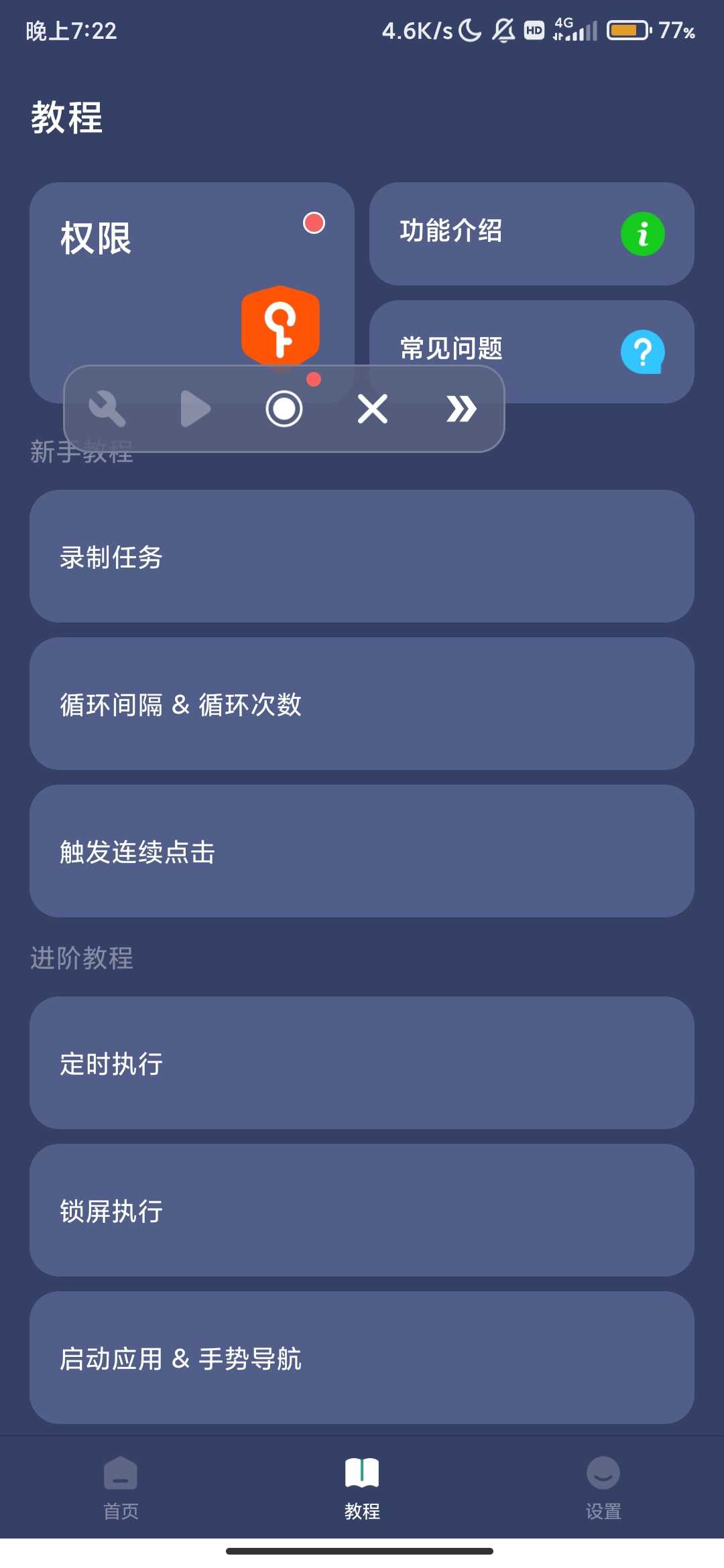Viewport: 724px width, 1568px height.
Task: Collapse the floating toolbar with double chevron
Action: pyautogui.click(x=461, y=409)
